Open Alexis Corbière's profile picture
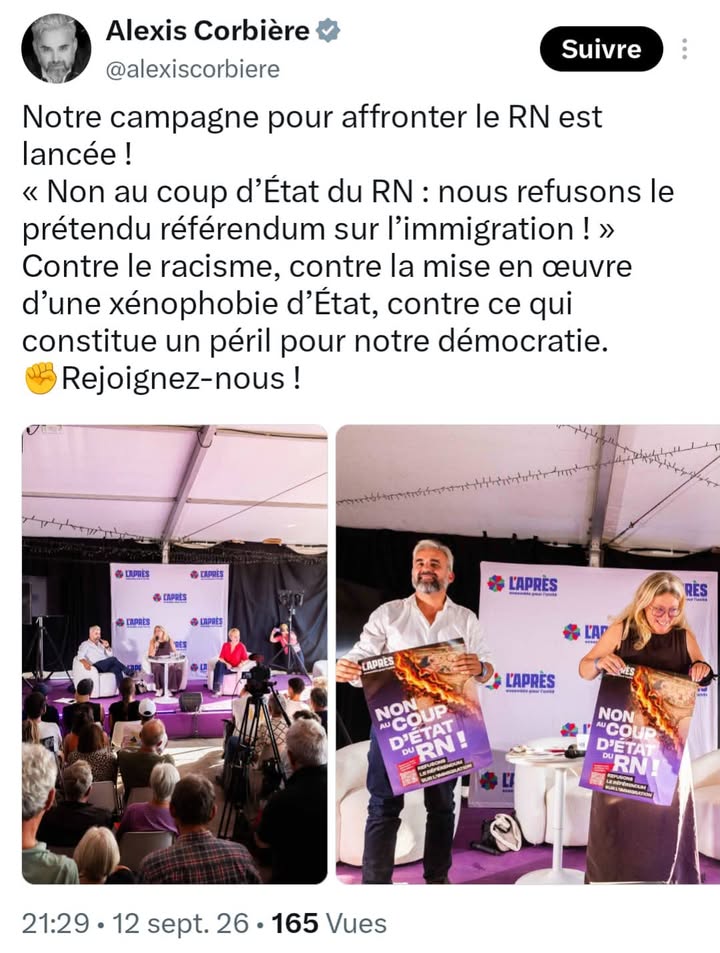This screenshot has width=720, height=953. pos(56,48)
